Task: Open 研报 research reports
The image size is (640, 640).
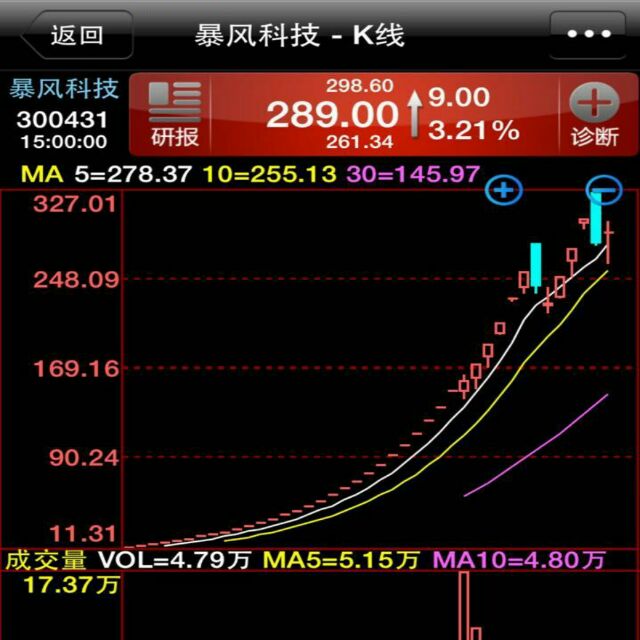Action: (174, 114)
